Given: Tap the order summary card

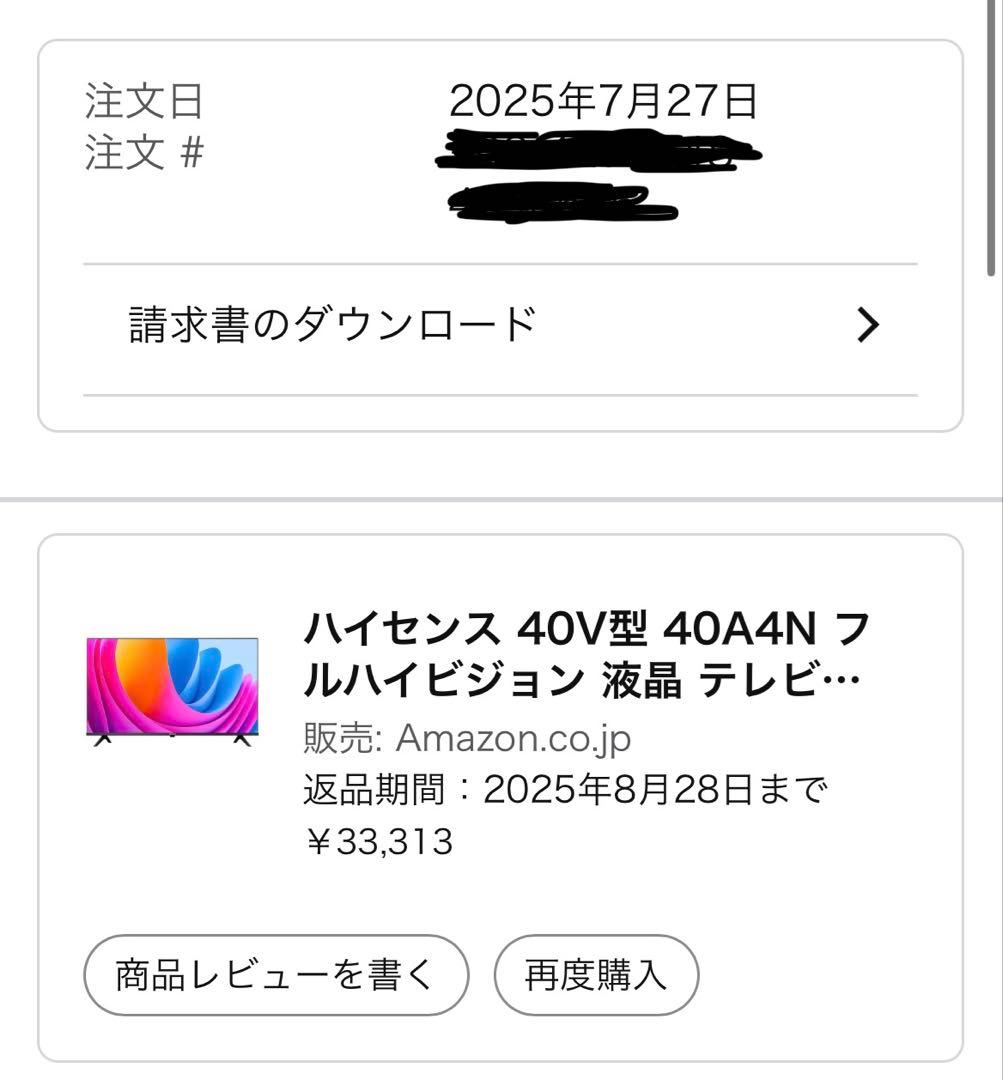Looking at the screenshot, I should coord(500,230).
